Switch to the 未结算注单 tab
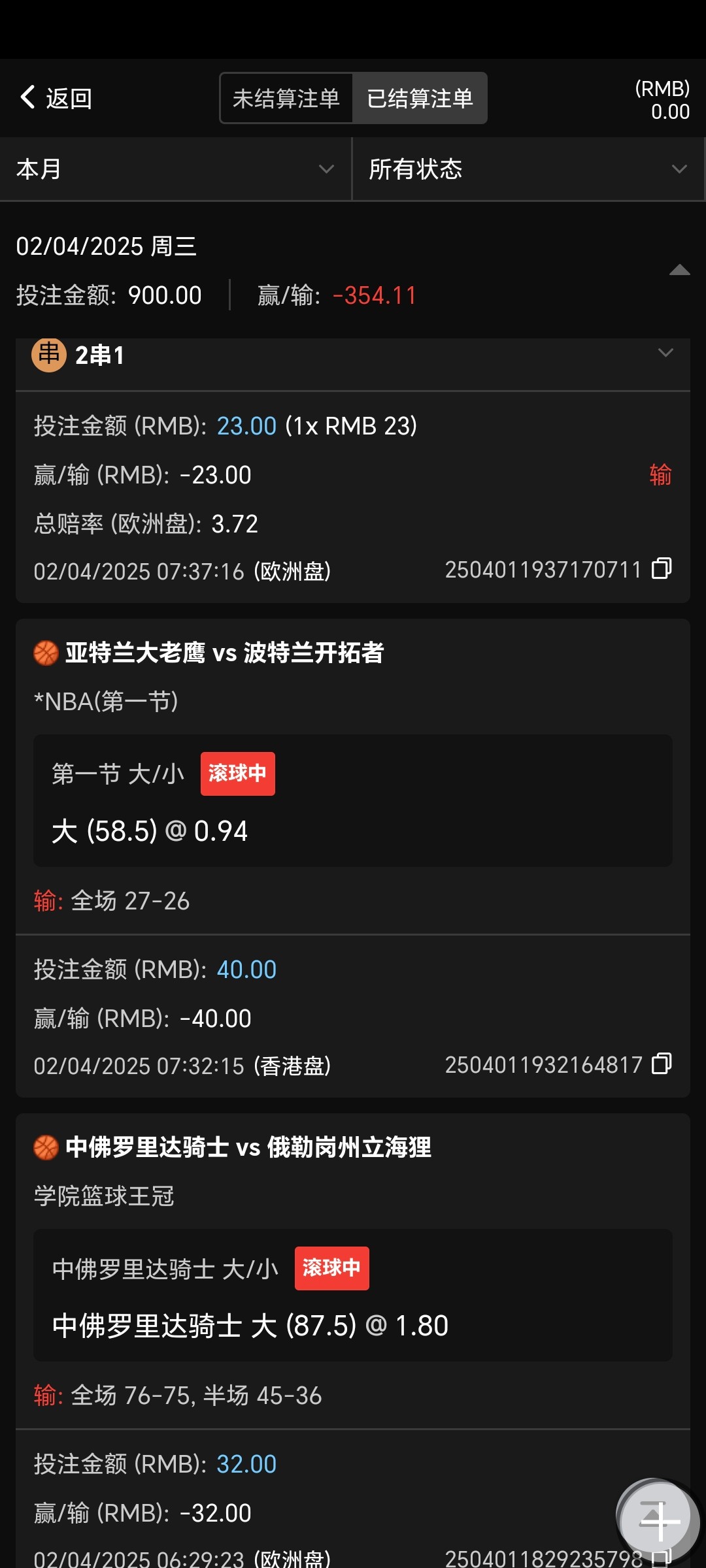Screen dimensions: 706x1568 (x=286, y=99)
